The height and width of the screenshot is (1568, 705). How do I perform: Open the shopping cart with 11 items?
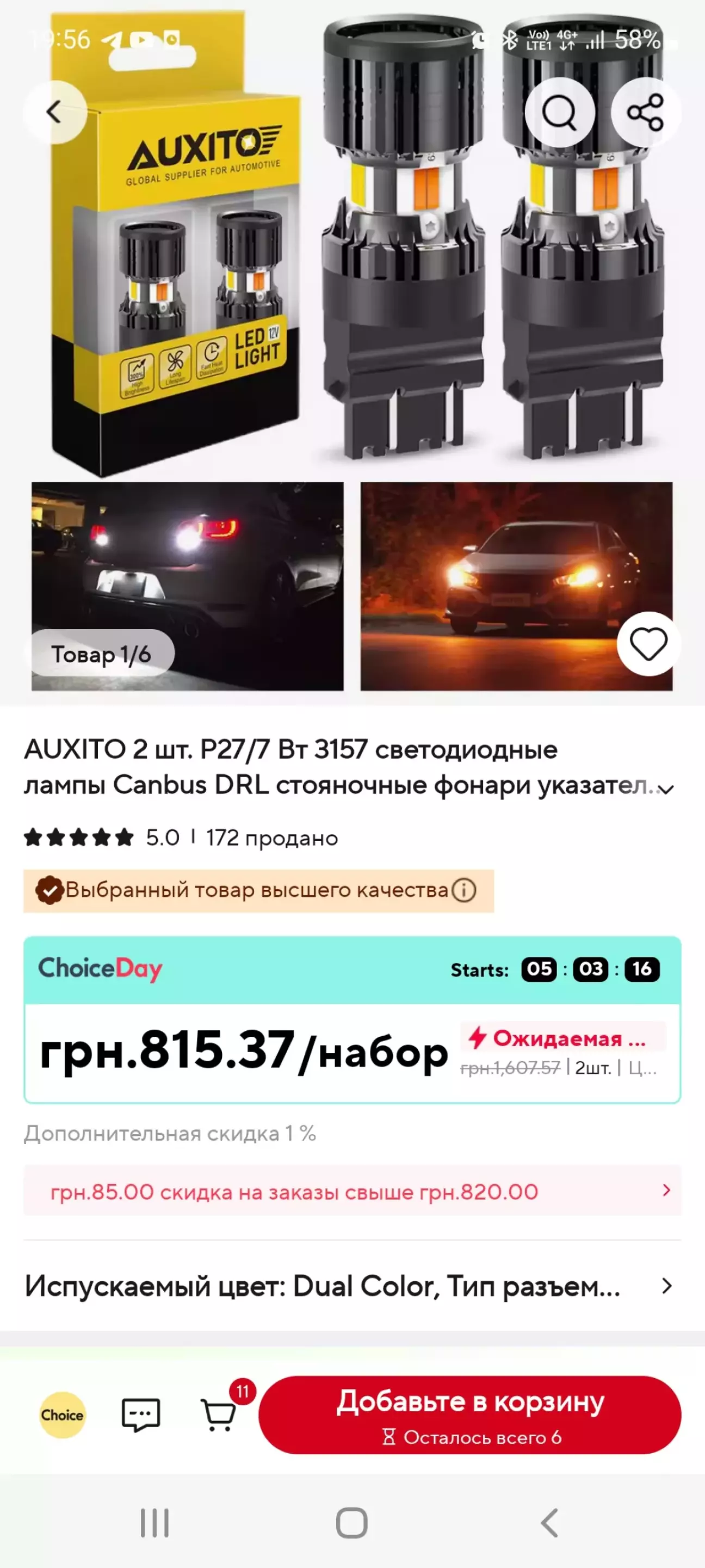[x=219, y=1415]
